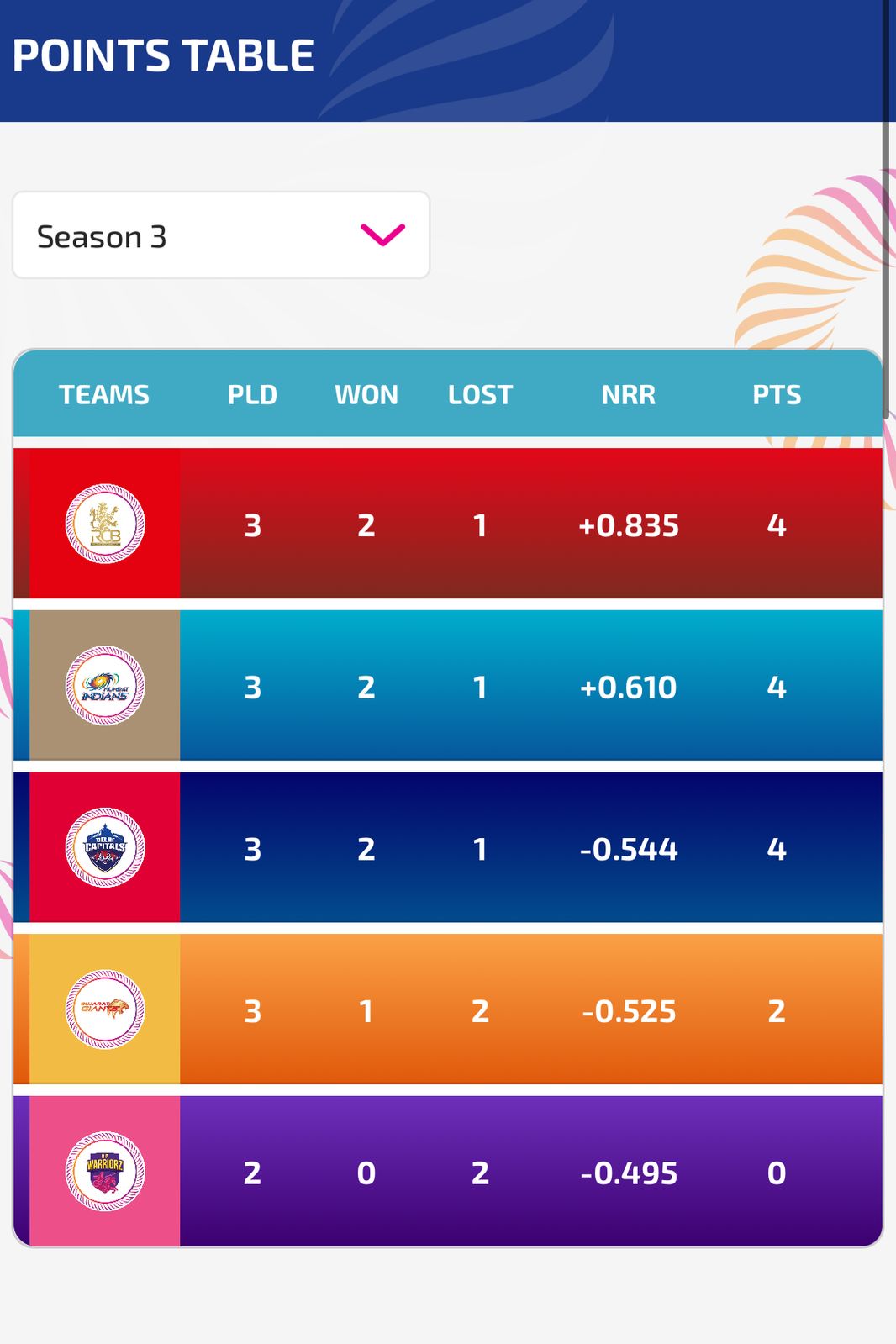Open the UP Warriorz team logo
This screenshot has width=896, height=1344.
tap(103, 1171)
